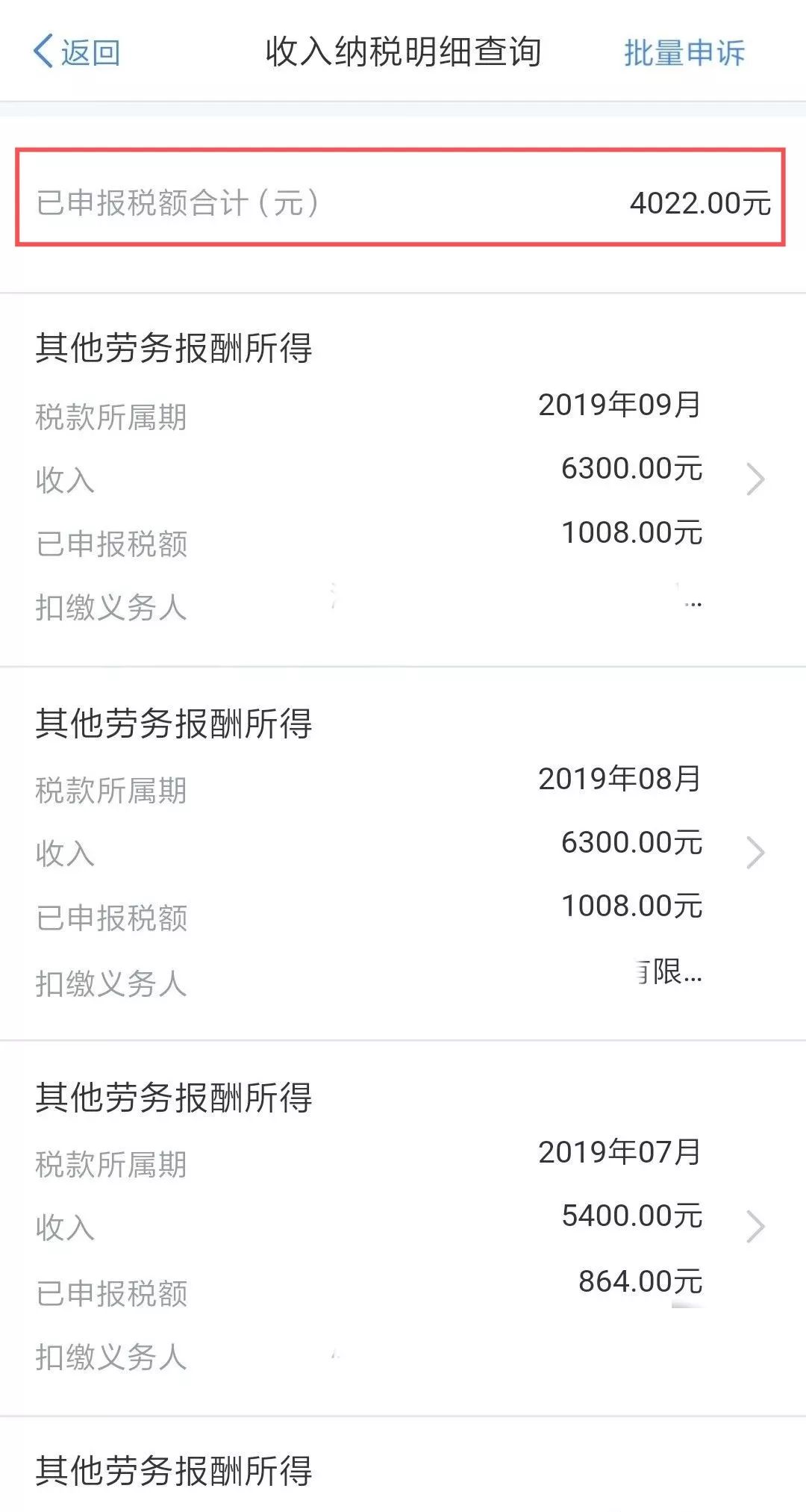Open the 2019年09月 income record
This screenshot has height=1512, width=806.
[755, 479]
